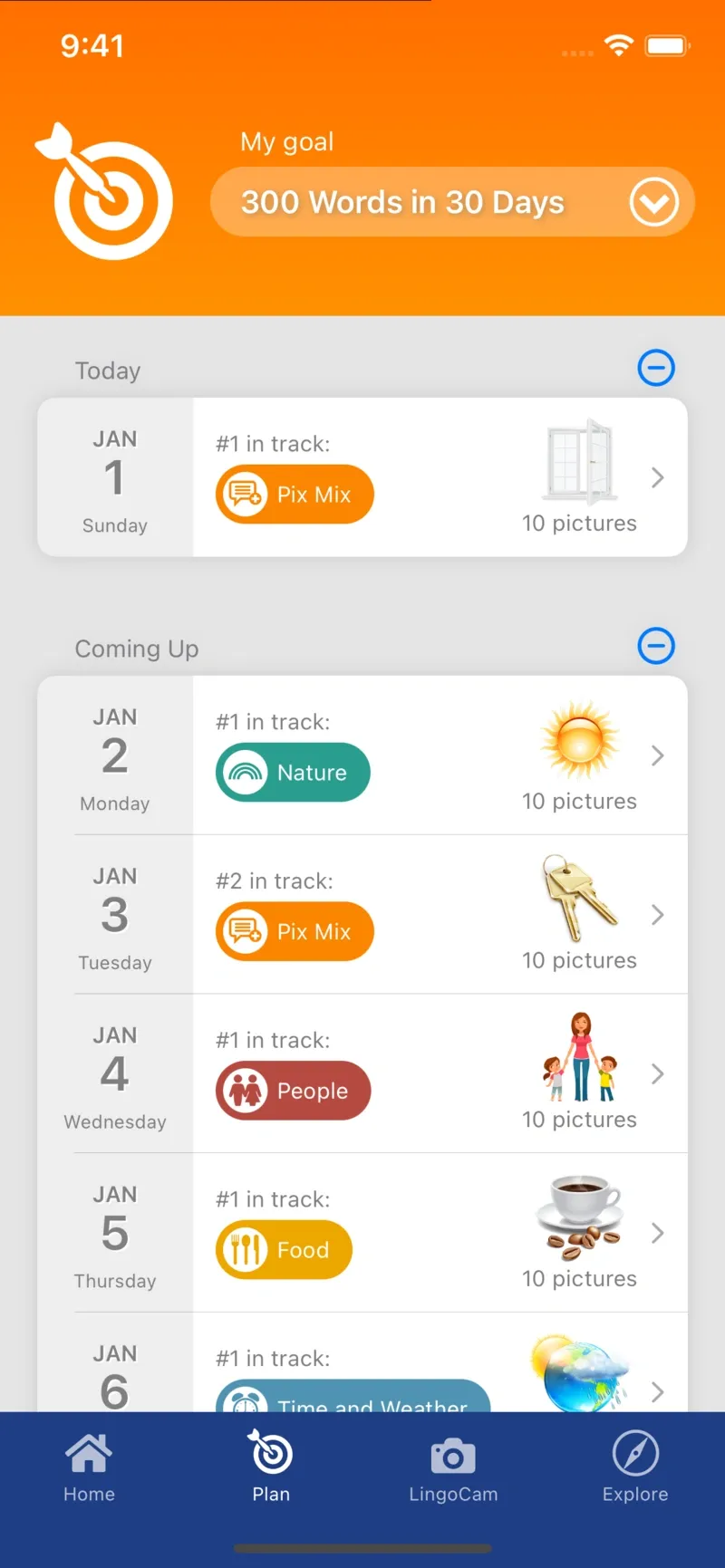
Task: Switch to the Home tab
Action: pos(89,1467)
